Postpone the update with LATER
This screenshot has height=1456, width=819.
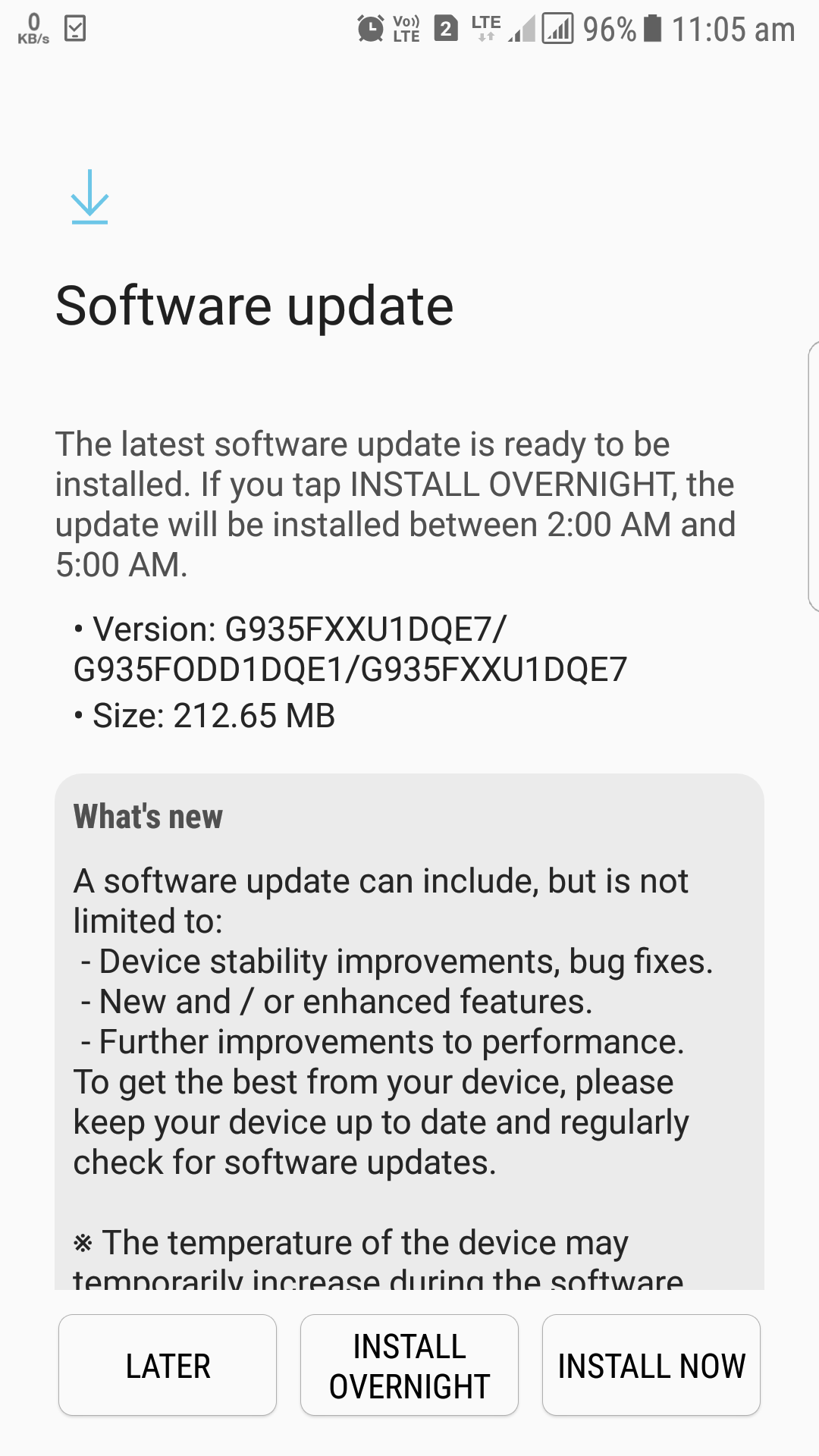[168, 1365]
